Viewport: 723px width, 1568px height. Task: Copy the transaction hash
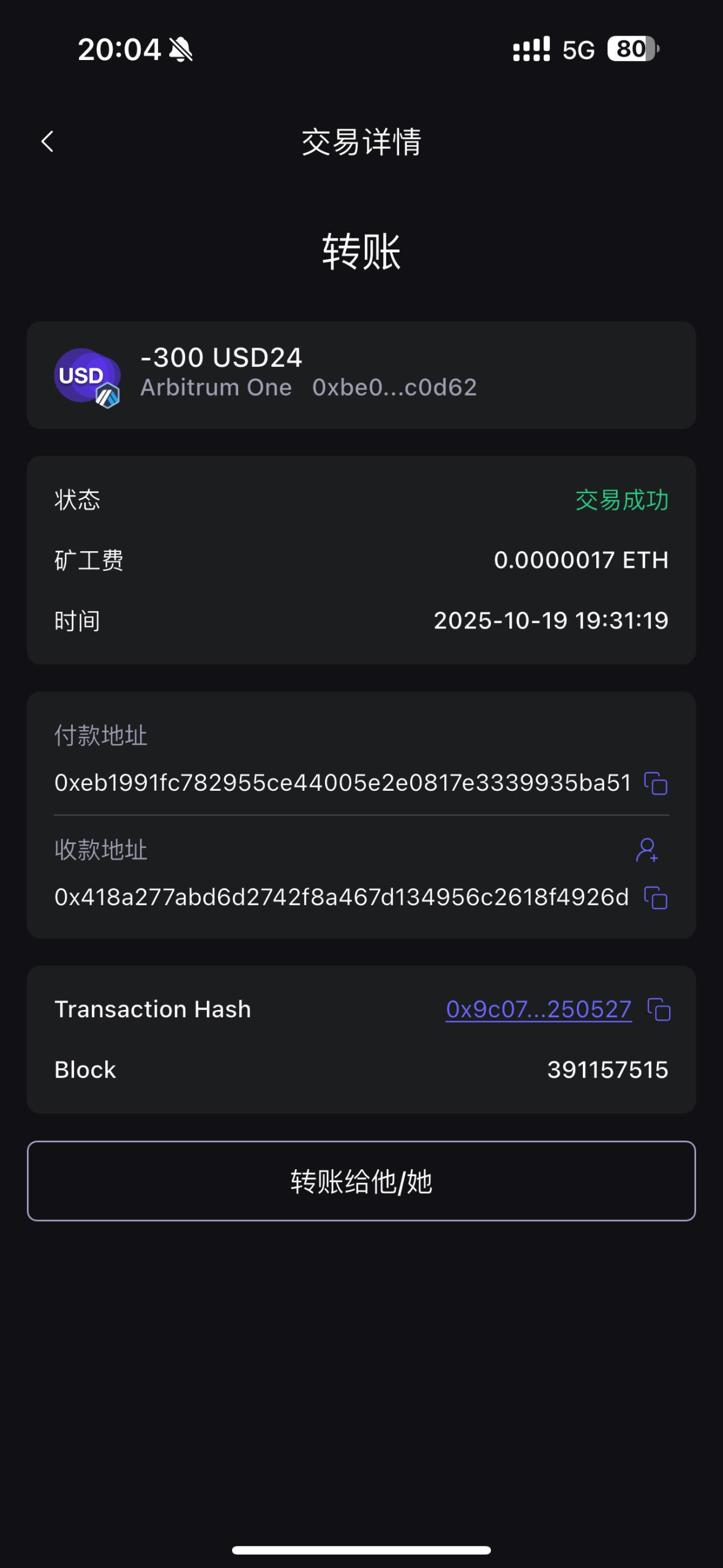(x=659, y=1009)
